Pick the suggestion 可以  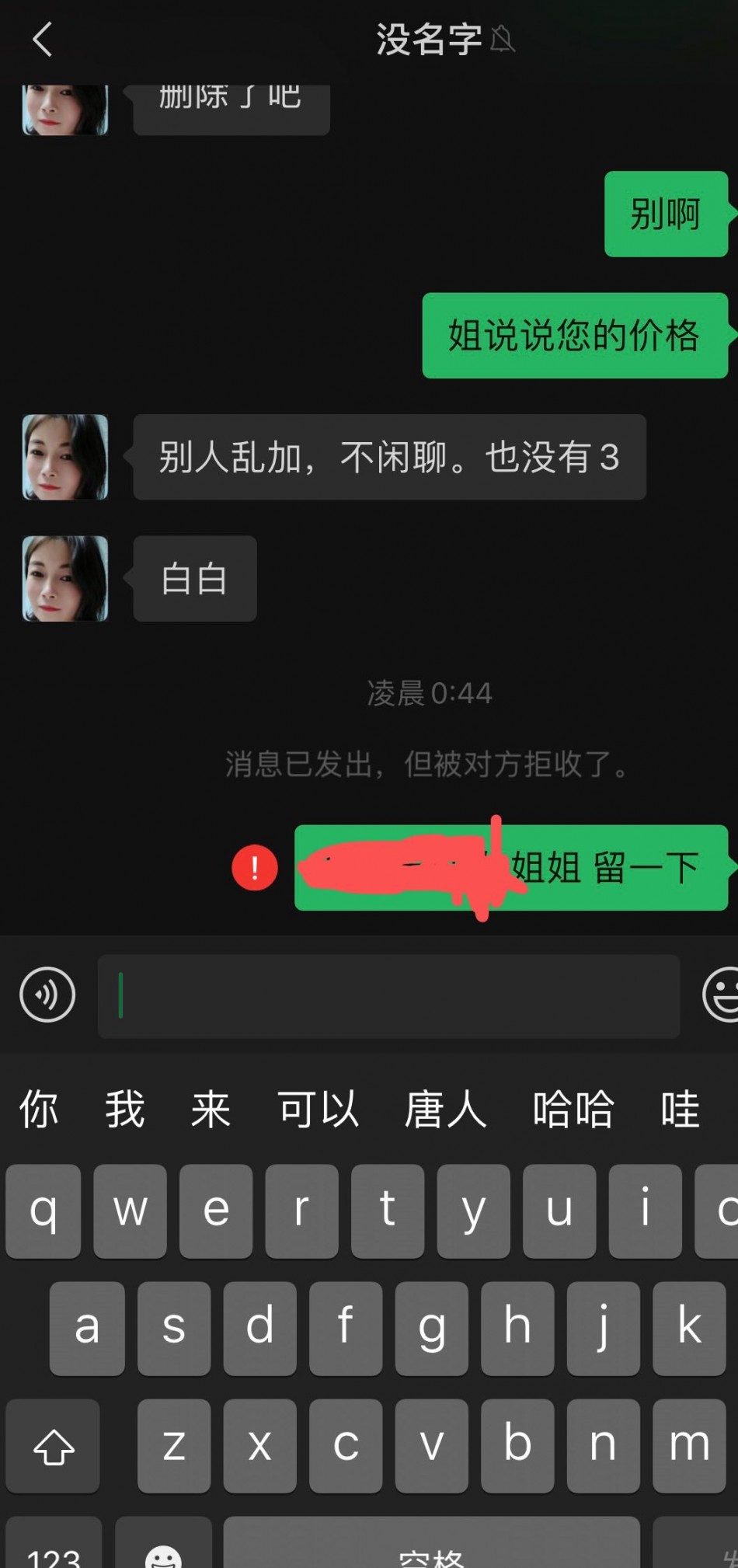[x=319, y=1109]
